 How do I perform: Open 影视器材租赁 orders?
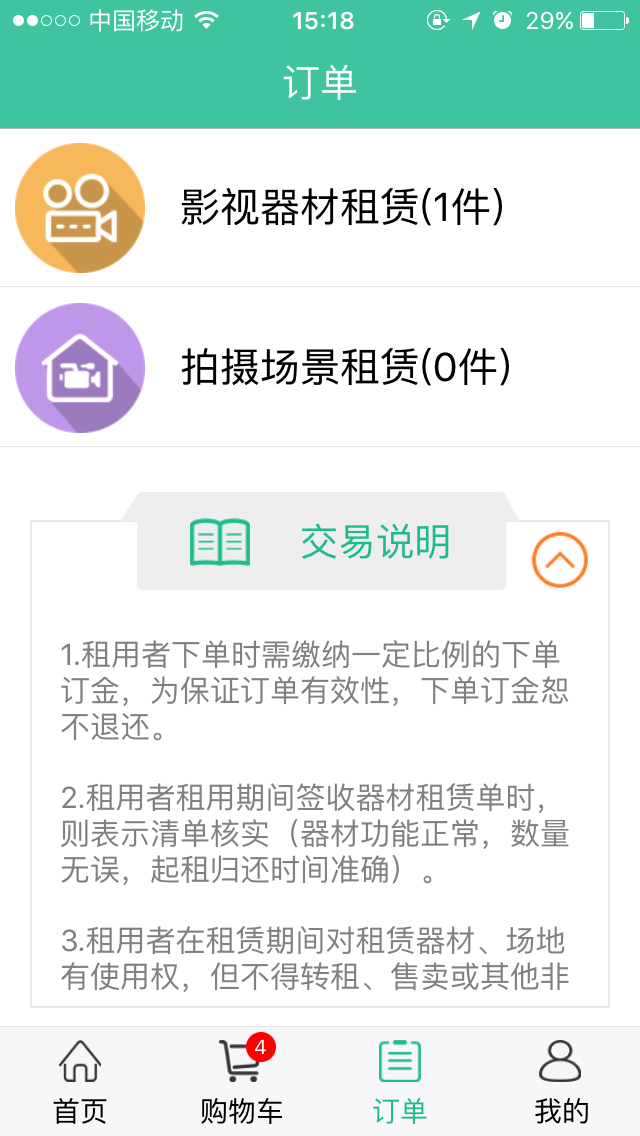pyautogui.click(x=320, y=208)
